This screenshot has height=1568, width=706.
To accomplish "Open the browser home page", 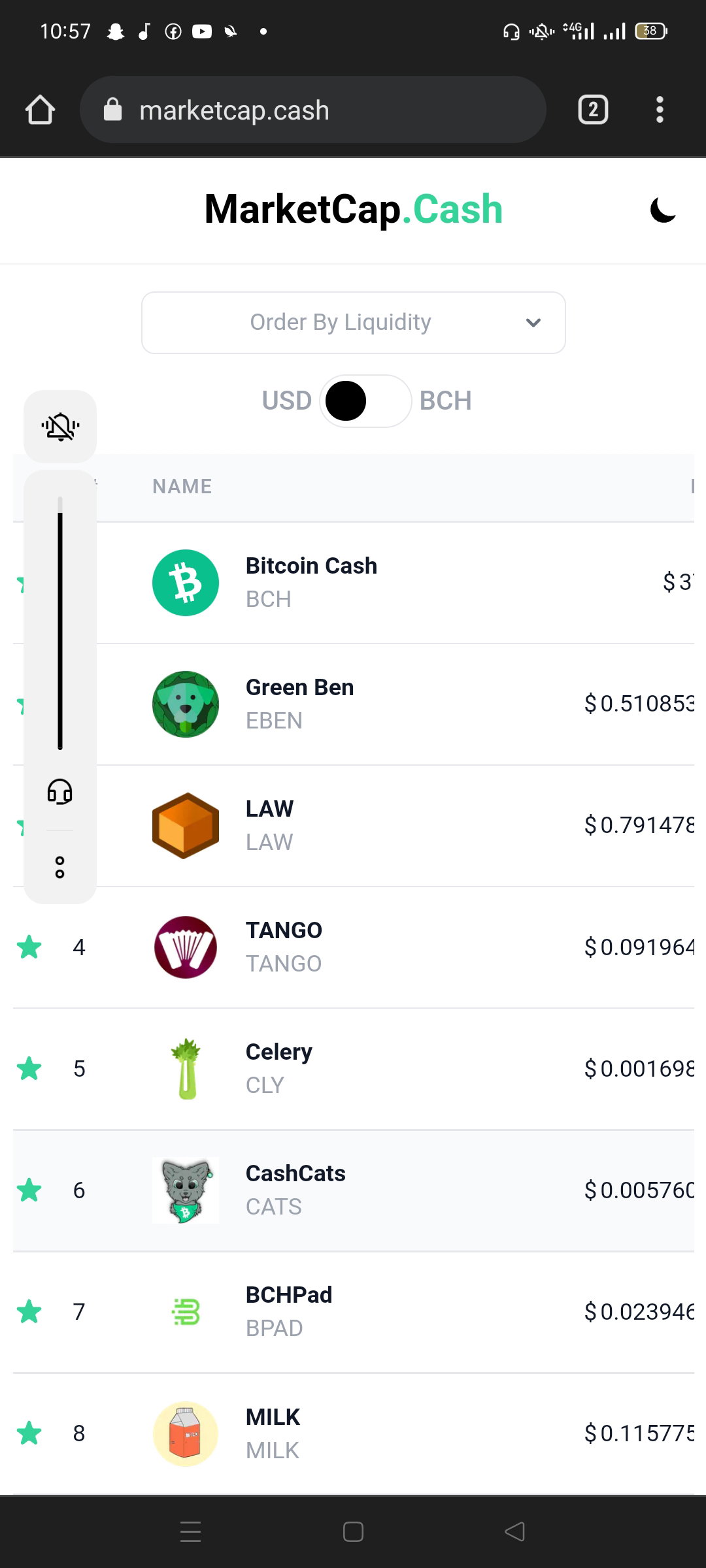I will click(x=40, y=110).
